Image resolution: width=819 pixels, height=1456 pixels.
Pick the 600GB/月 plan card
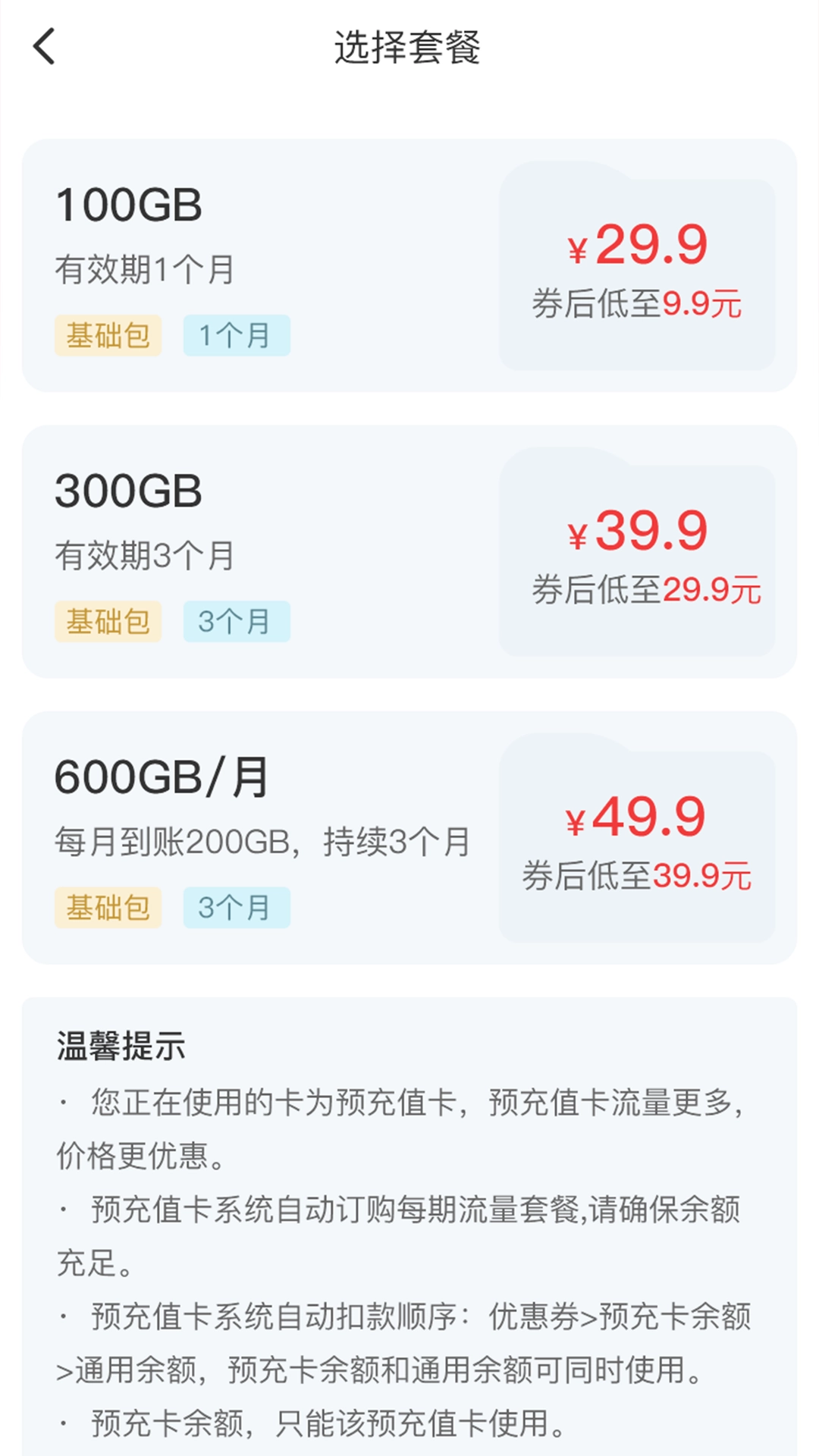[409, 837]
